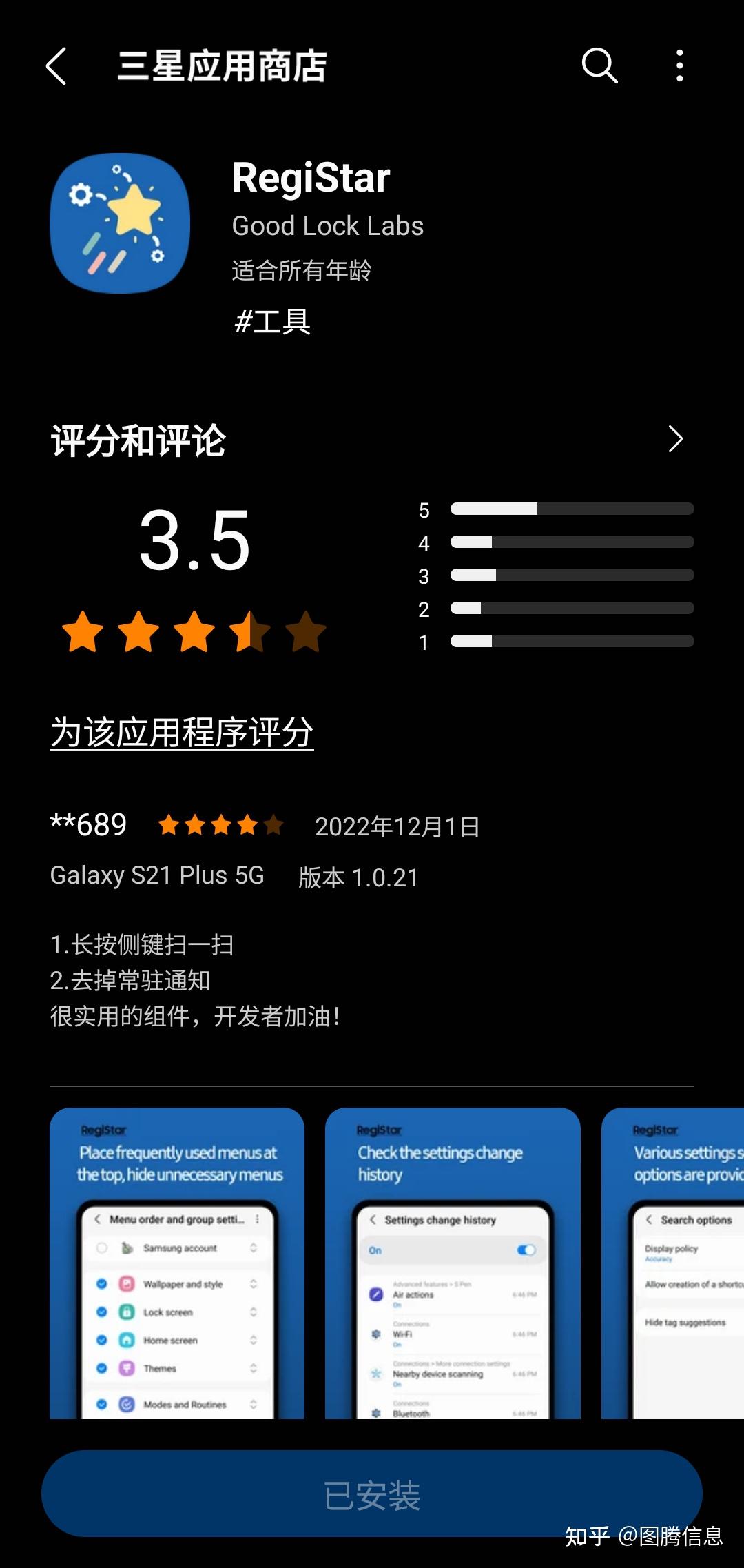The height and width of the screenshot is (1568, 744).
Task: Click the Wi-Fi icon in settings history screenshot
Action: 375,1334
